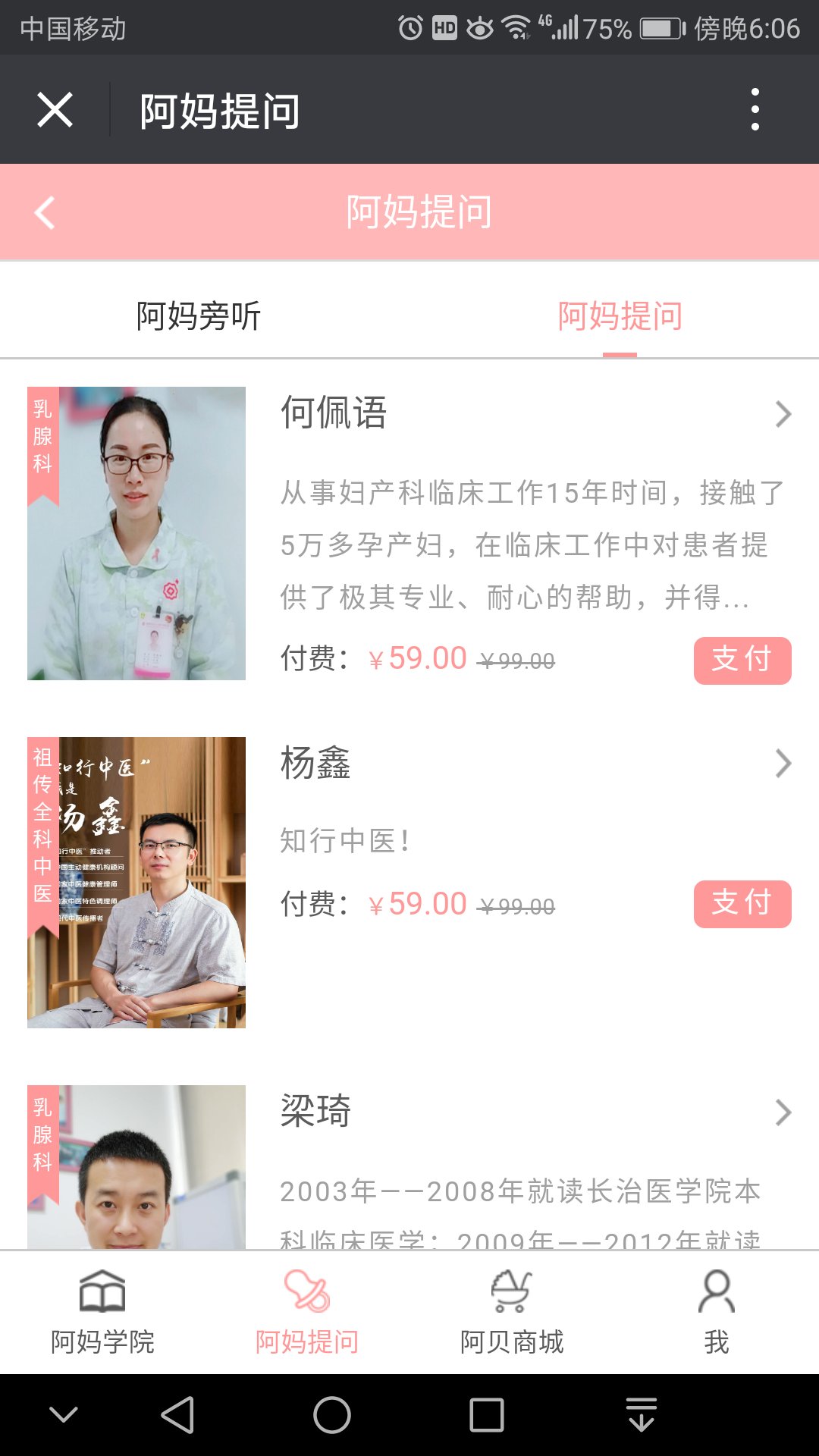Image resolution: width=819 pixels, height=1456 pixels.
Task: Tap the system home button
Action: pyautogui.click(x=332, y=1415)
